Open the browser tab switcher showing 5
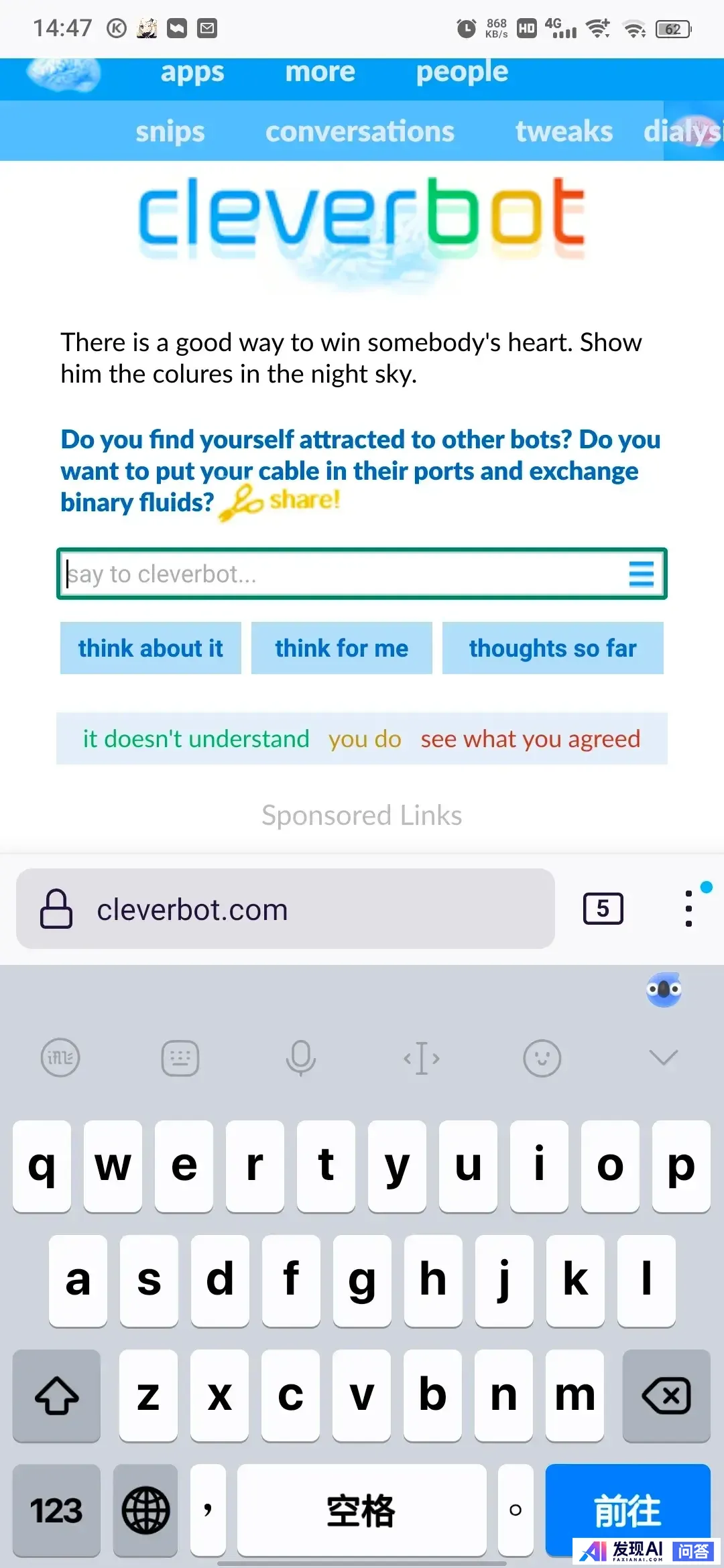 click(x=603, y=909)
